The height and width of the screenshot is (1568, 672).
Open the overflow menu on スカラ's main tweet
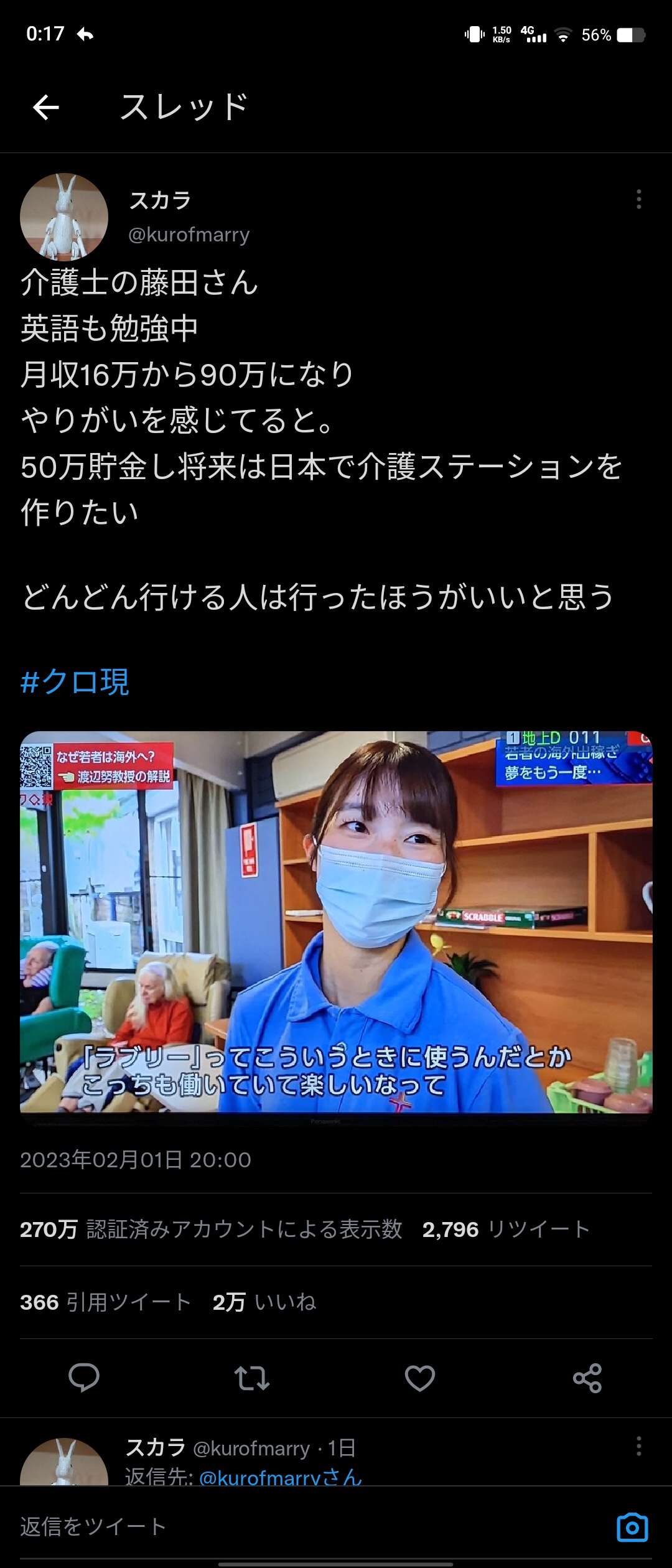click(x=638, y=199)
